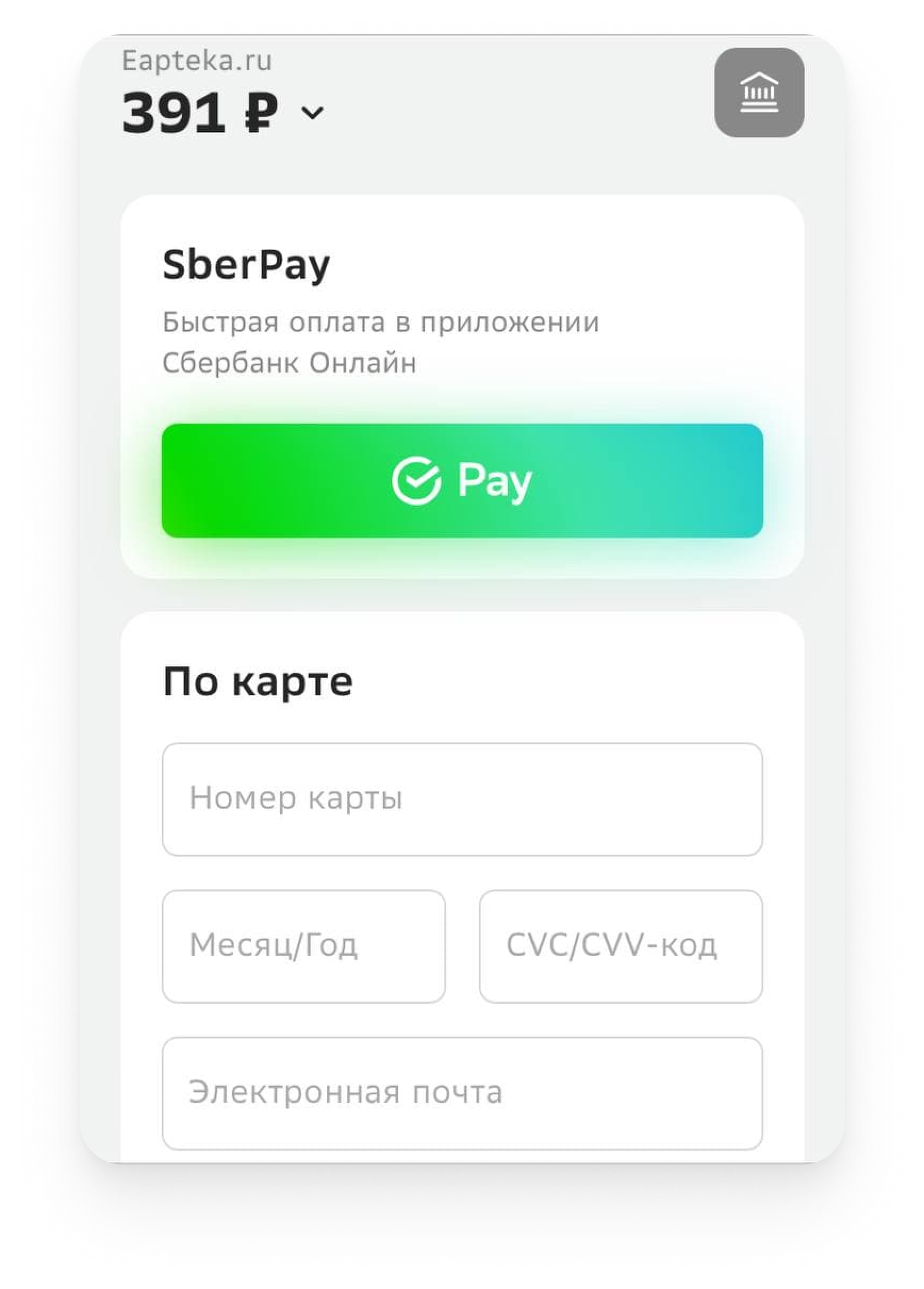Select the Месяц/Год expiry field
Viewport: 924px width, 1289px height.
303,946
